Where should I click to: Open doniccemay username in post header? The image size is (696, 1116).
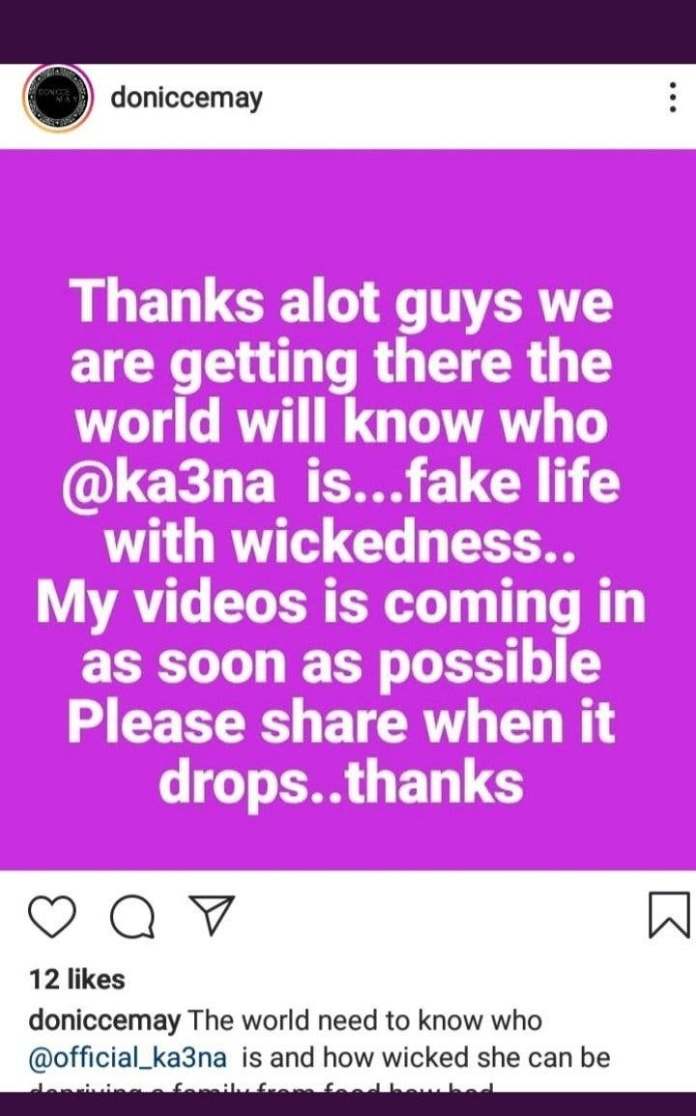click(186, 99)
